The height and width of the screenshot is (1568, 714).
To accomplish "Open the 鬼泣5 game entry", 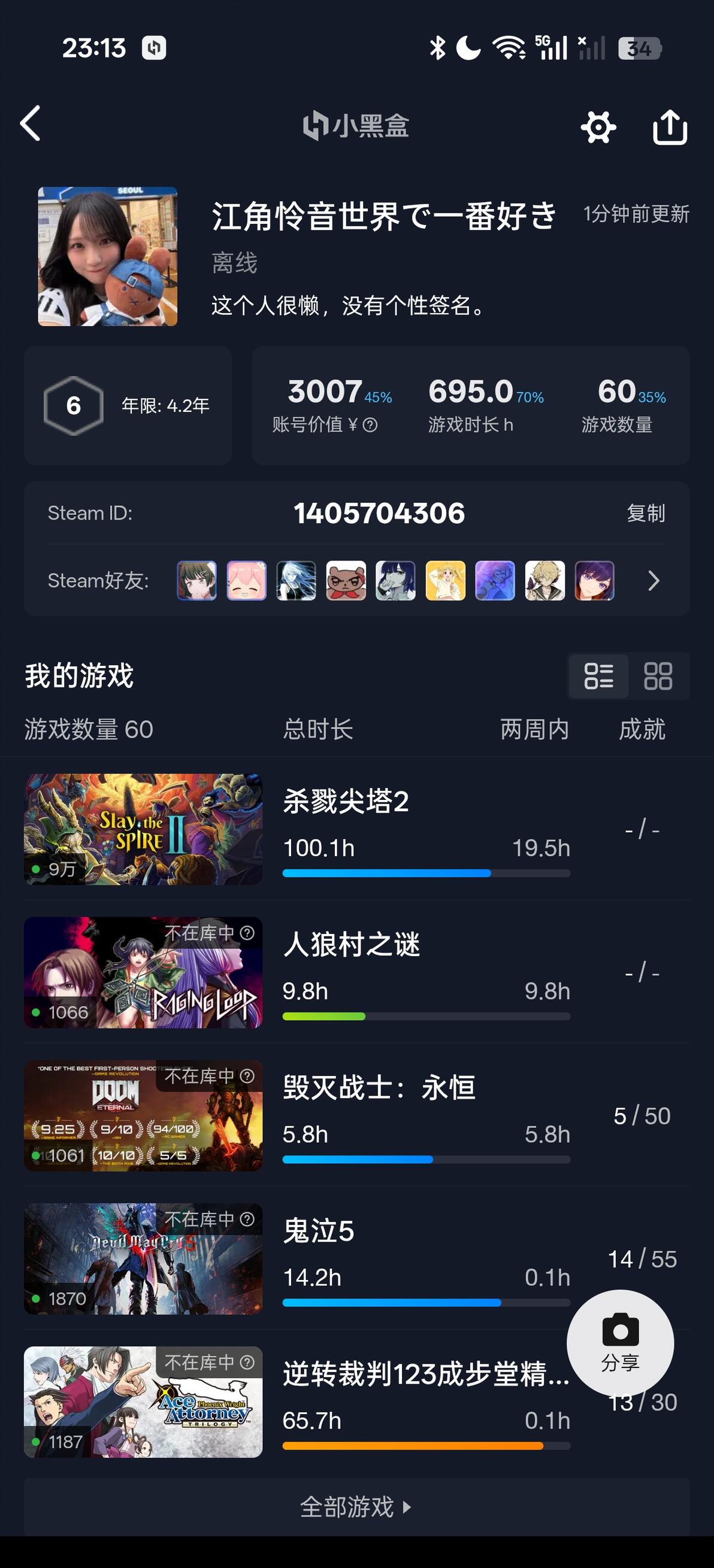I will point(357,1258).
